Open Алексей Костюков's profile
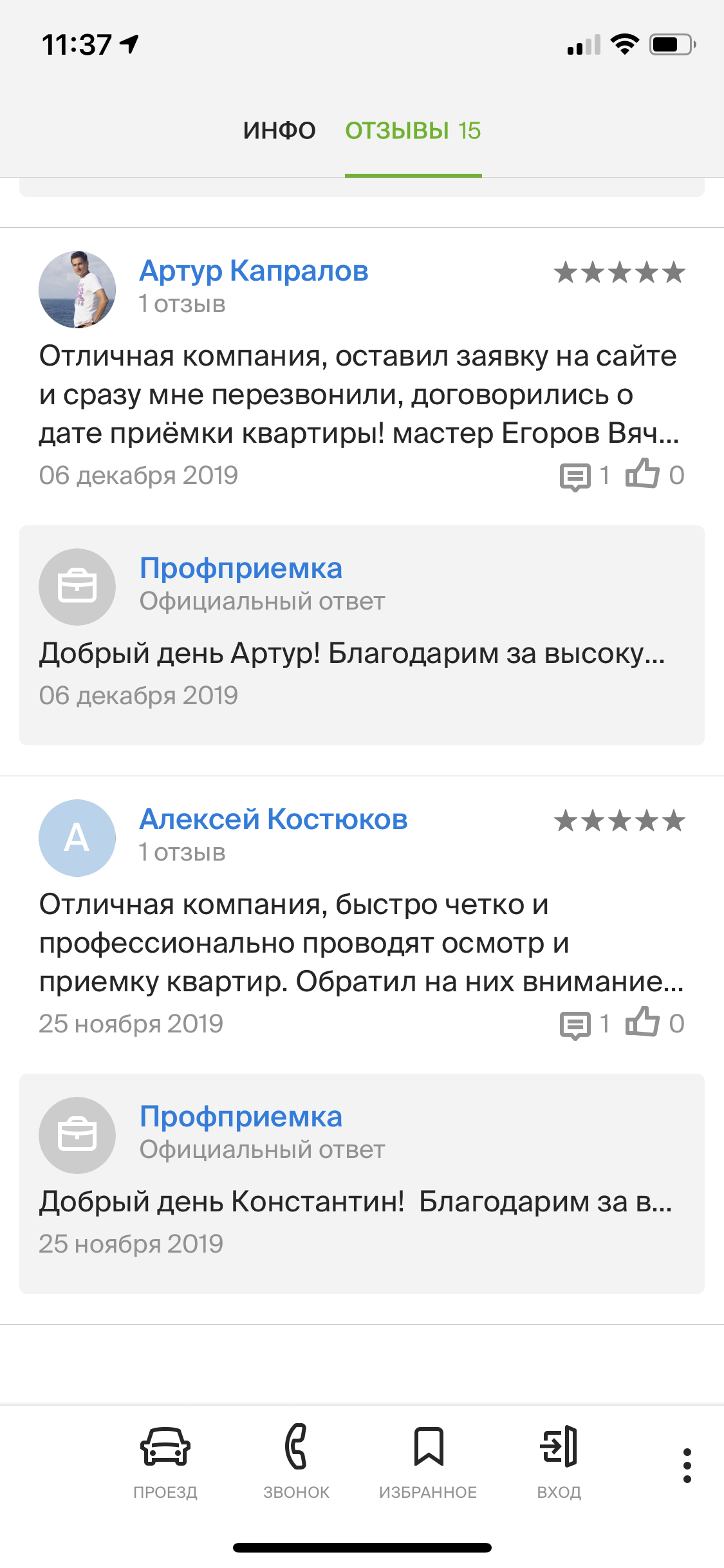 click(x=274, y=819)
